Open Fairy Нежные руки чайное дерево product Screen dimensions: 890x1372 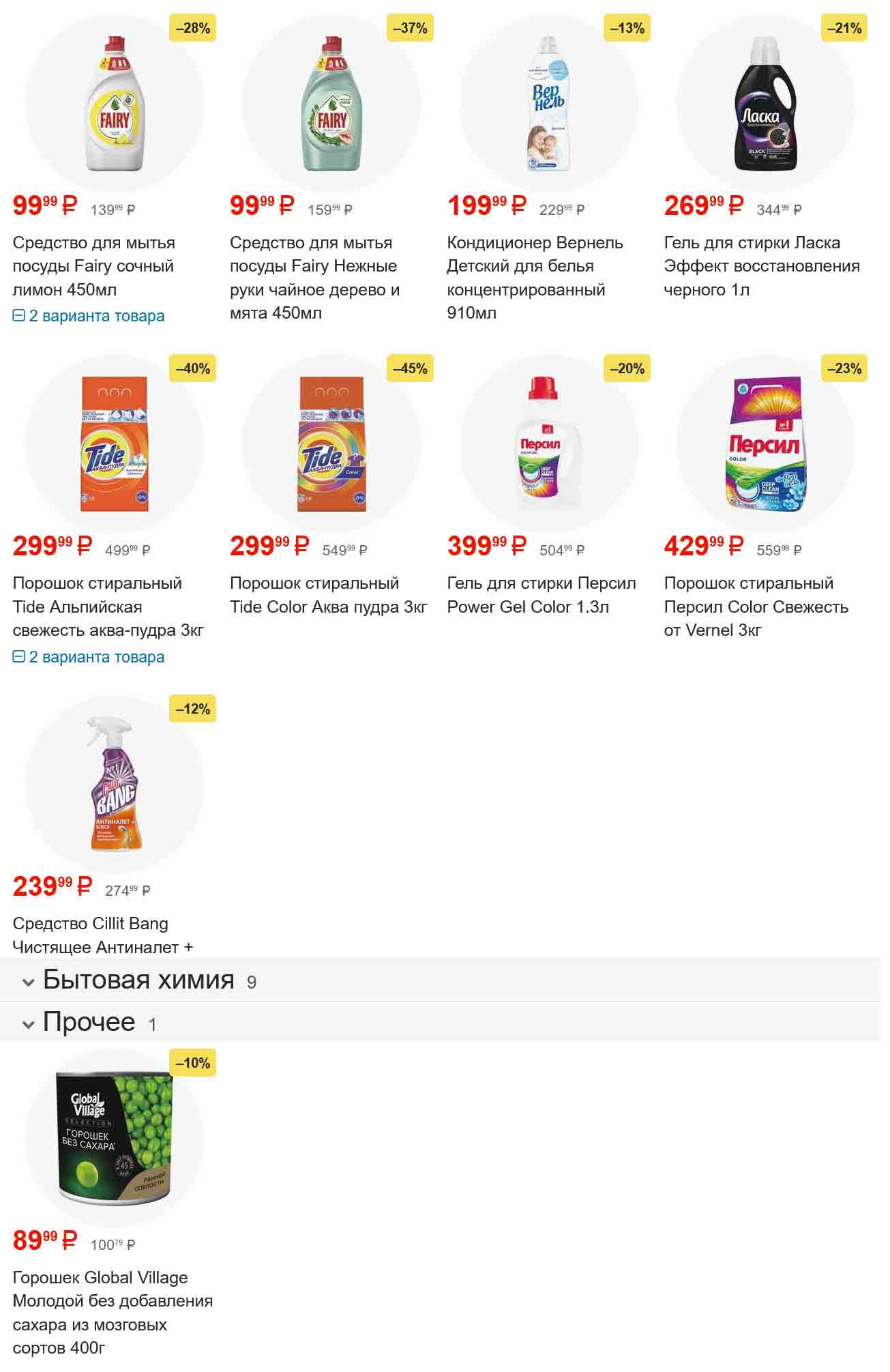(x=314, y=278)
